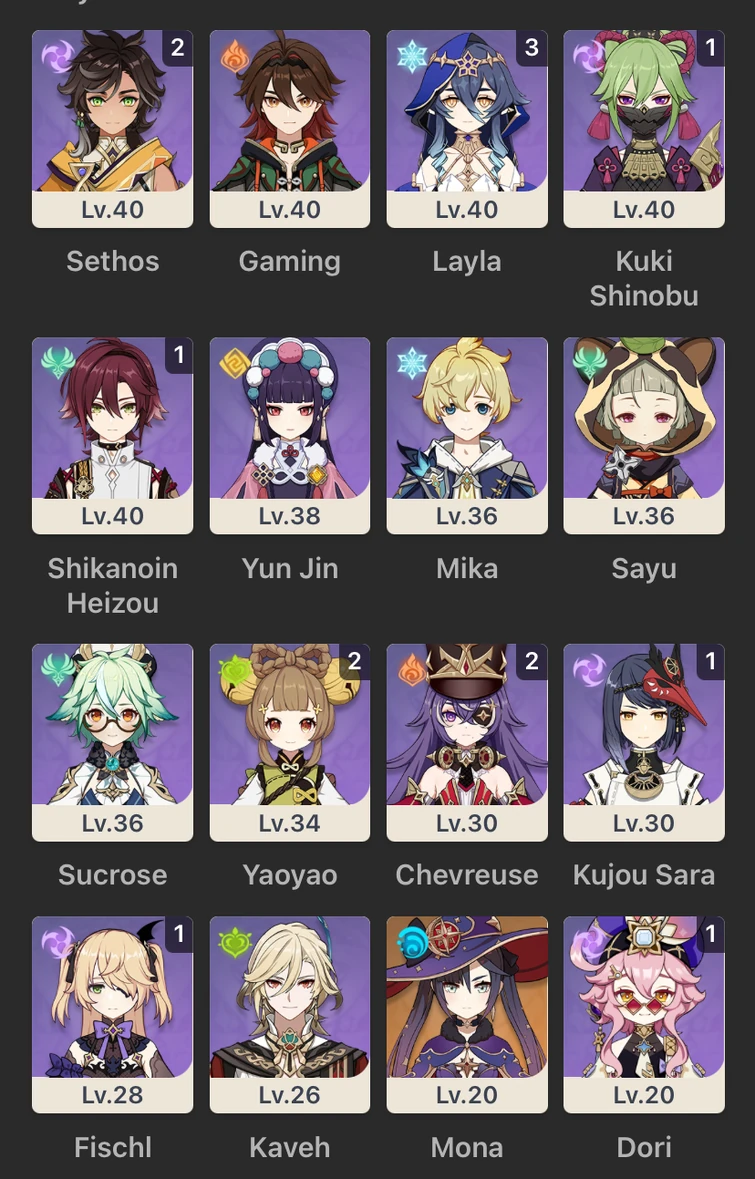Viewport: 755px width, 1179px height.
Task: Open Yun Jin's character card
Action: click(290, 435)
